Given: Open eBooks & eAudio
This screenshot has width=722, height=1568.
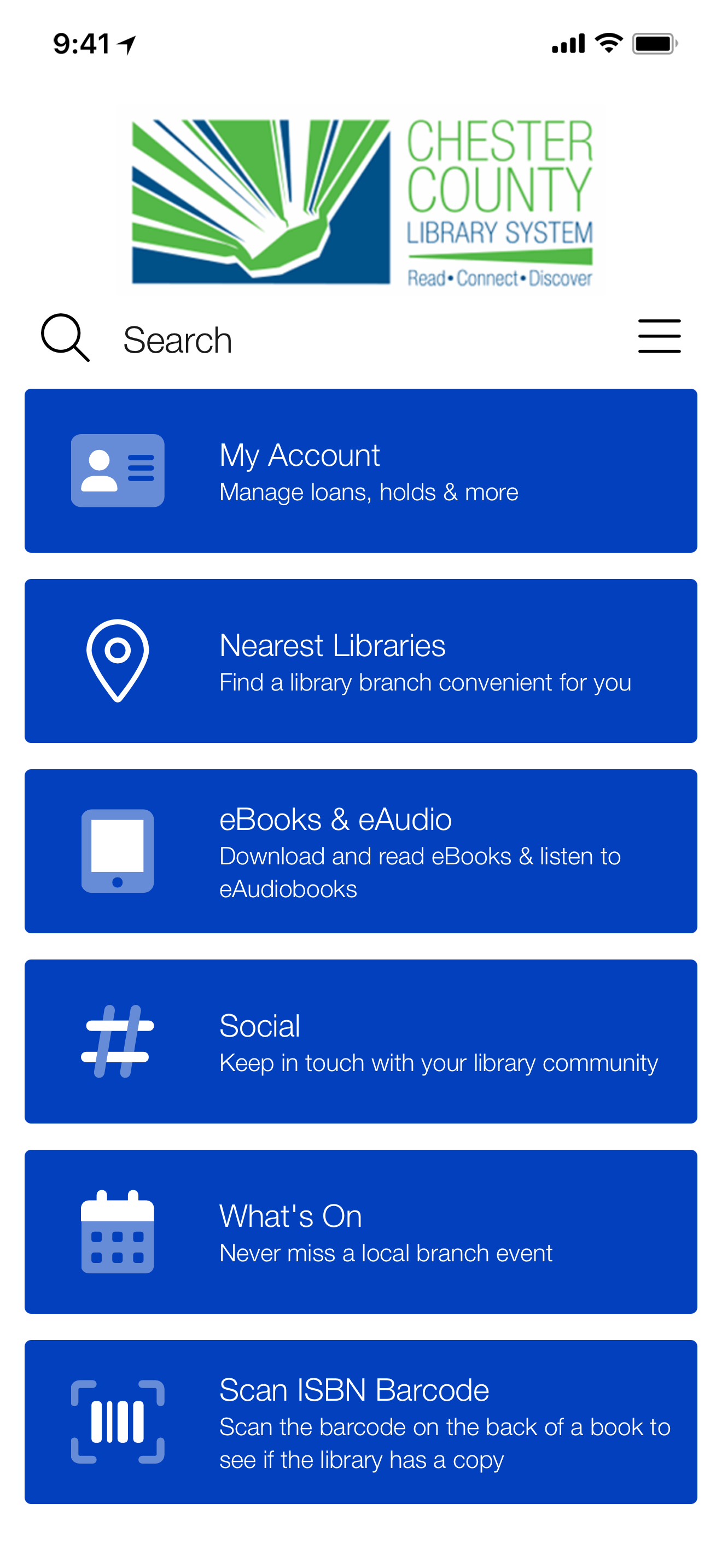Looking at the screenshot, I should pyautogui.click(x=360, y=850).
